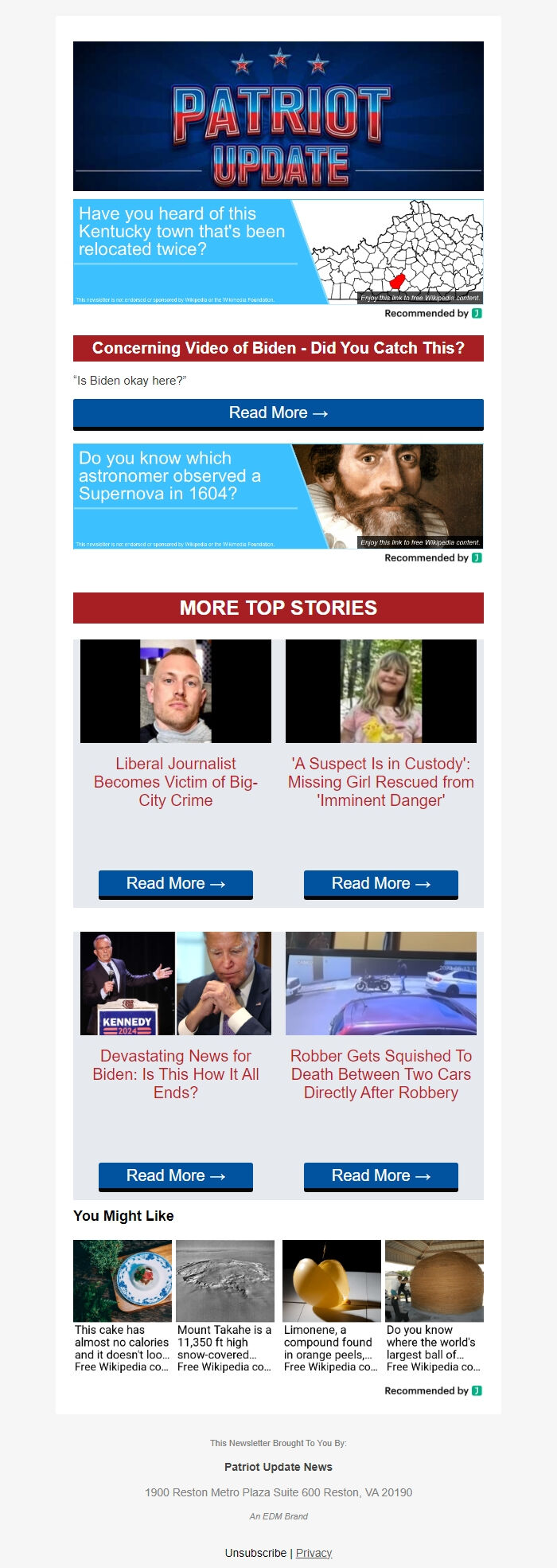Open the Liberal Journalist crime story headline
The image size is (557, 1568).
176,782
